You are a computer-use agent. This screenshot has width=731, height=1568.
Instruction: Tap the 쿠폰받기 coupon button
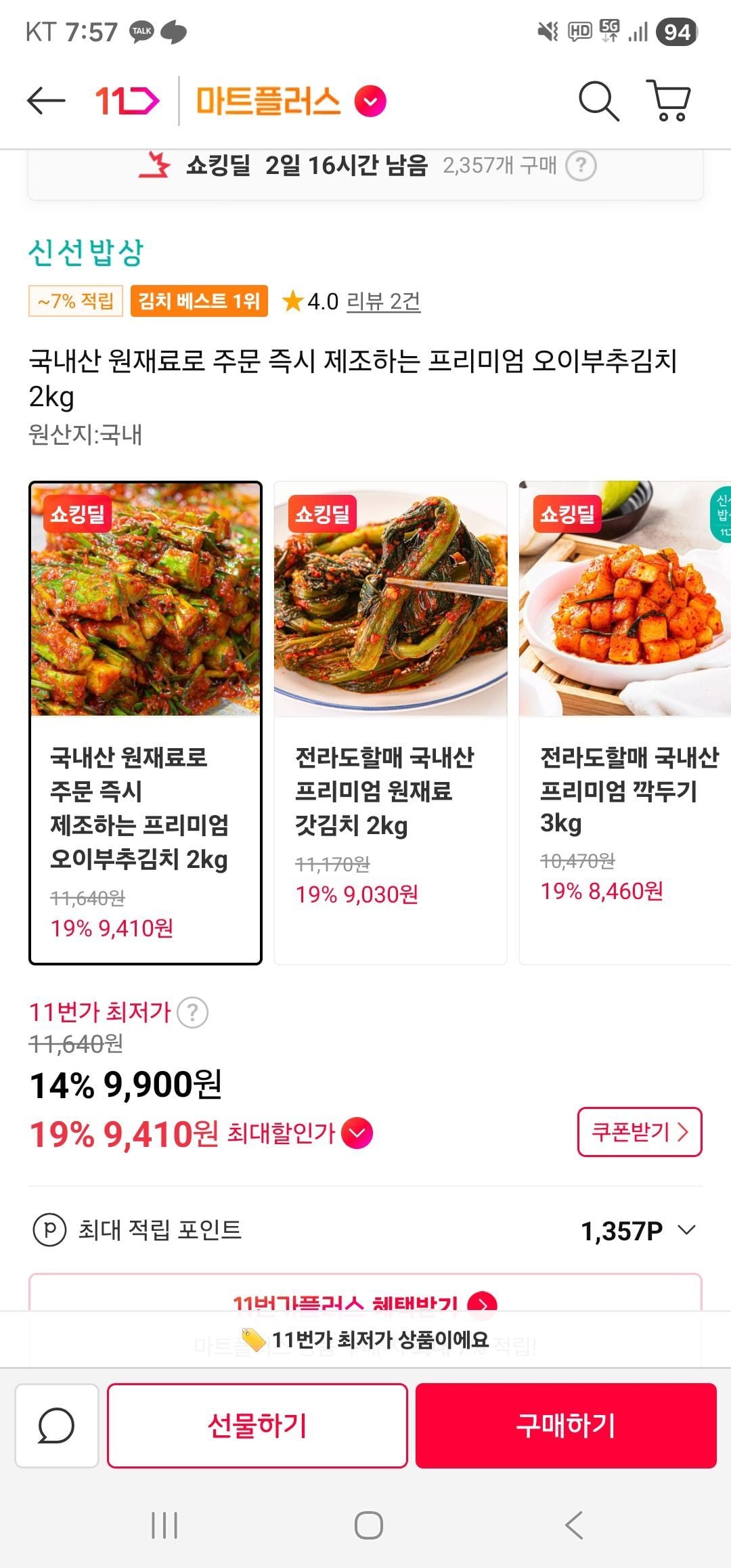639,1132
